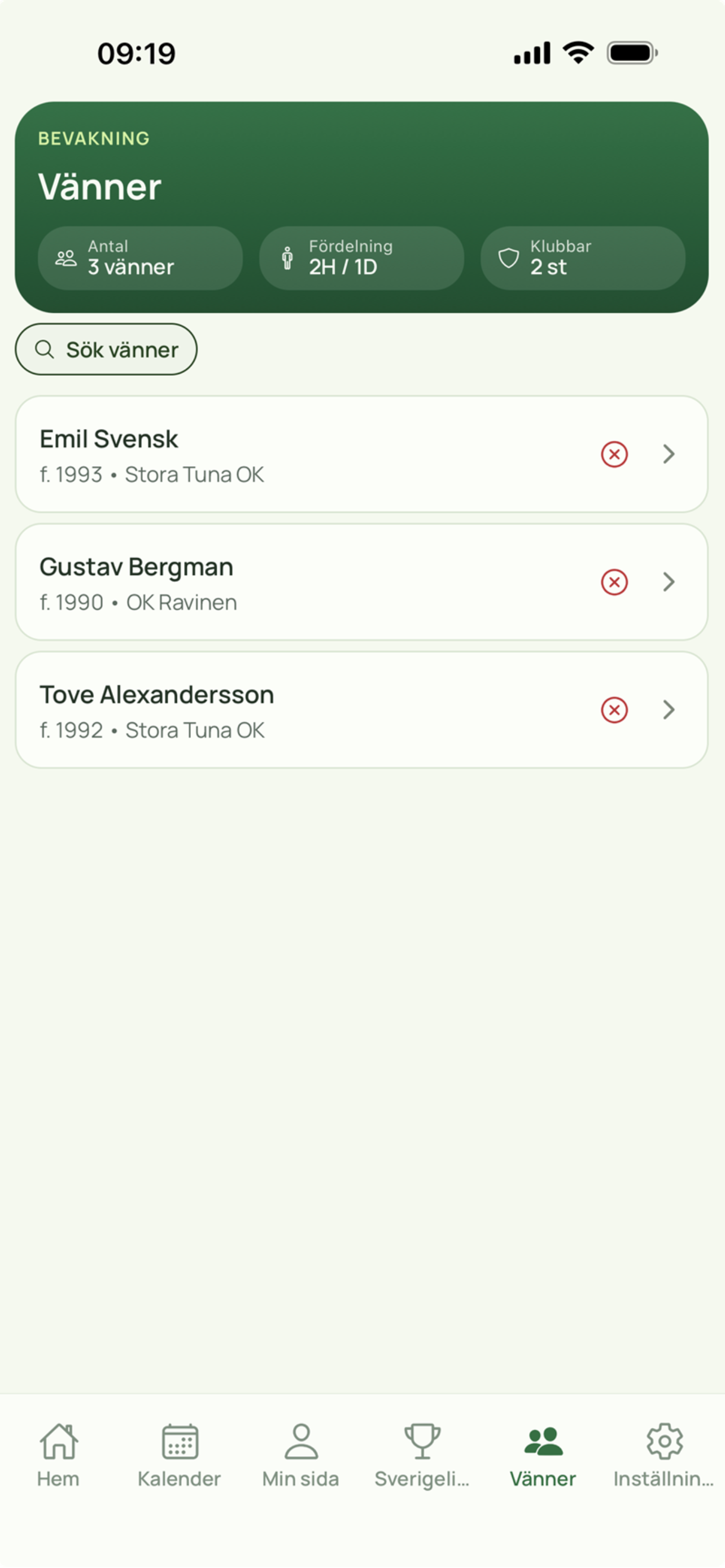Image resolution: width=725 pixels, height=1568 pixels.
Task: Remove Tove Alexandersson from friends
Action: [x=614, y=709]
